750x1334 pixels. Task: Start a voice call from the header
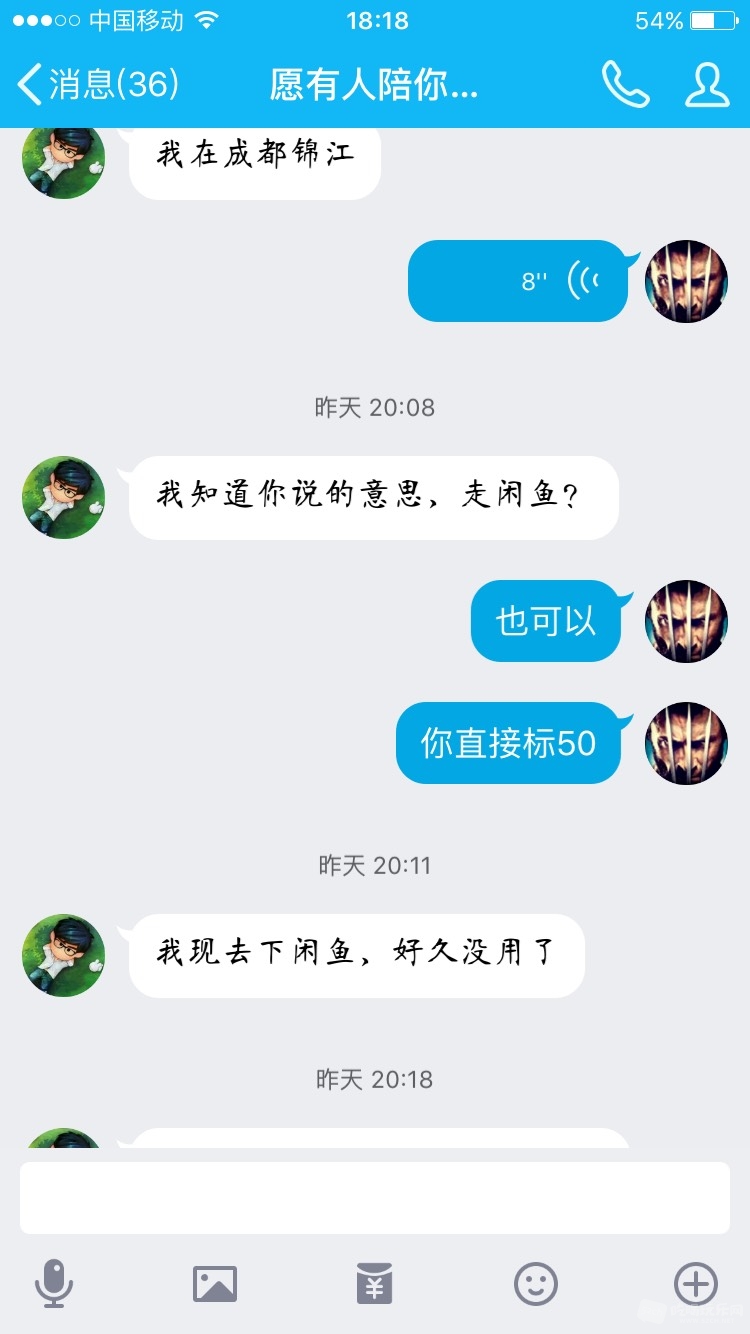coord(625,85)
